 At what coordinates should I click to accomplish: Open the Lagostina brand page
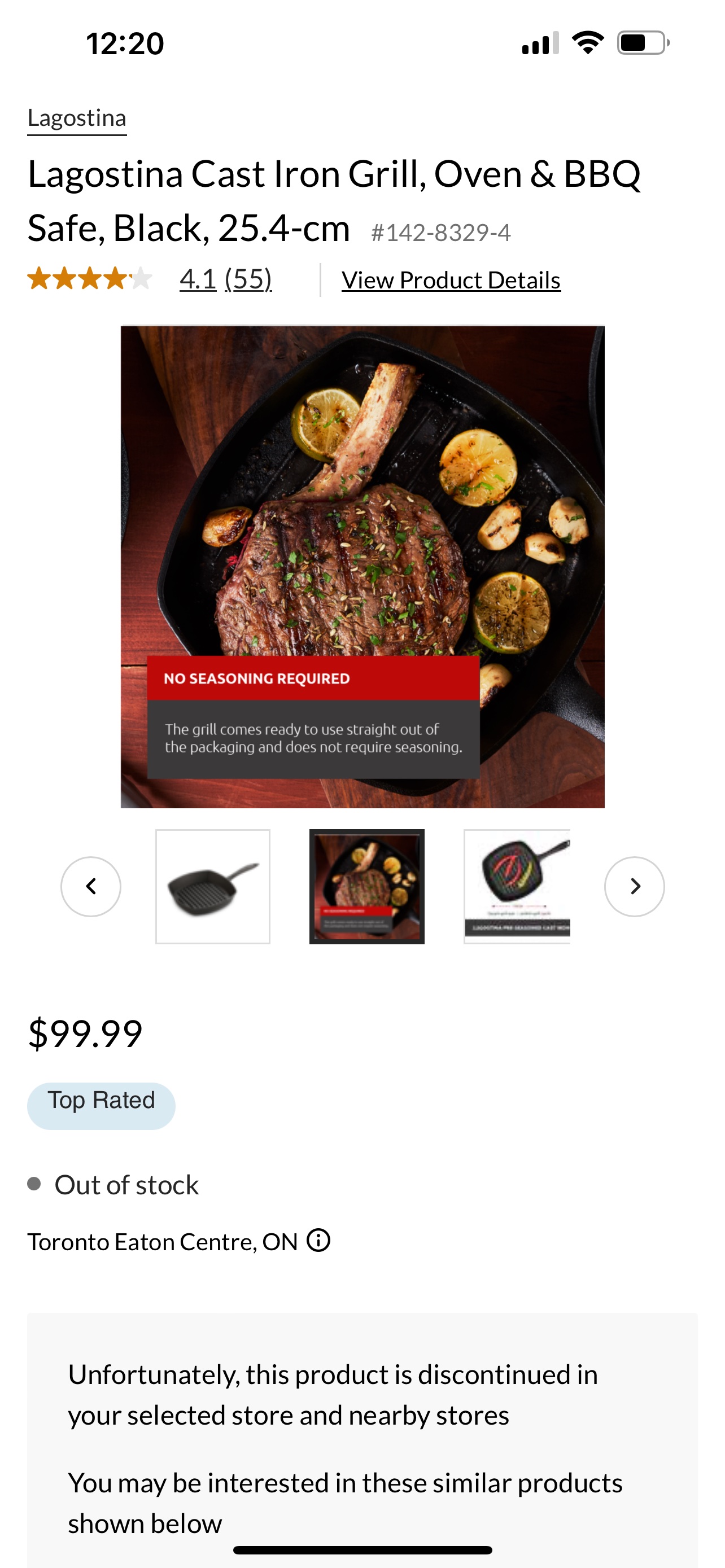pos(77,117)
